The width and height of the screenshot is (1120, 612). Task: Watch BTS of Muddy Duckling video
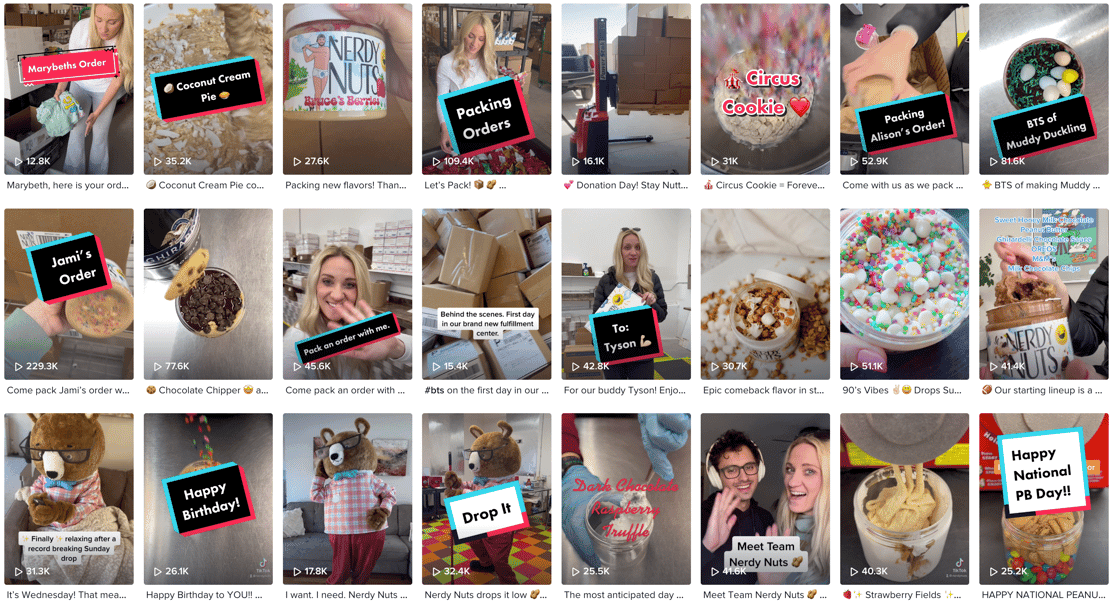tap(1043, 89)
